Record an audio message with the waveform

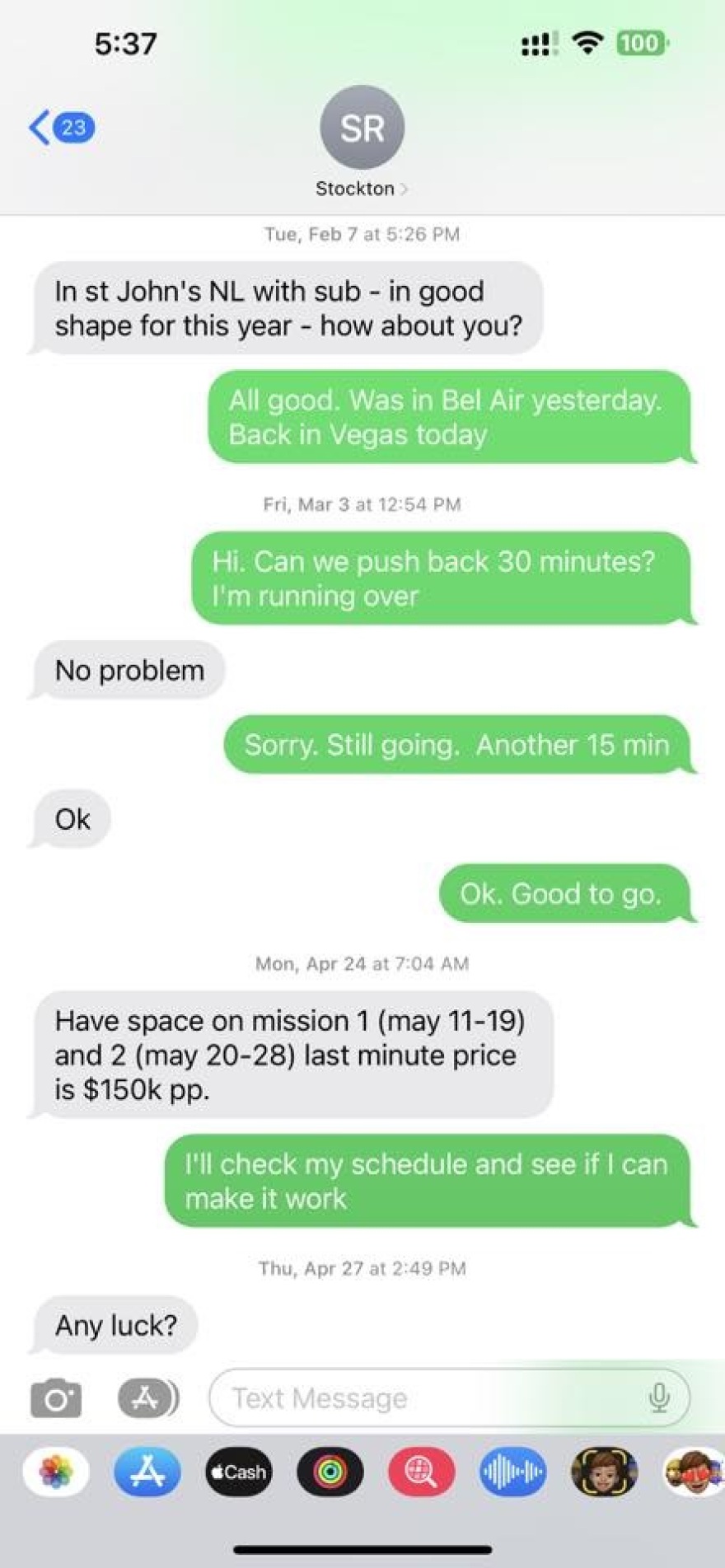tap(512, 1472)
